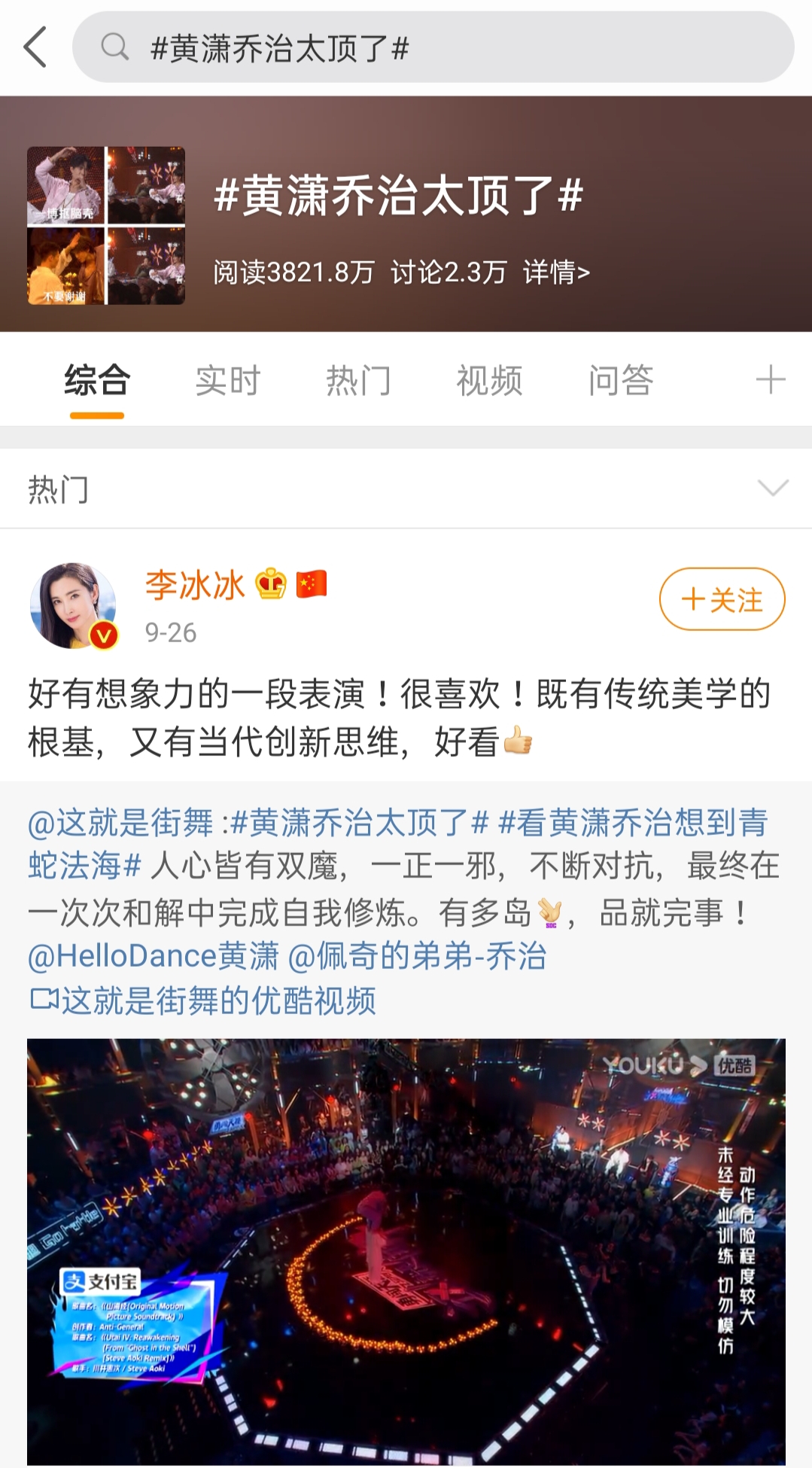Viewport: 812px width, 1468px height.
Task: Open the @HelloDance黄潇 mention
Action: 154,956
